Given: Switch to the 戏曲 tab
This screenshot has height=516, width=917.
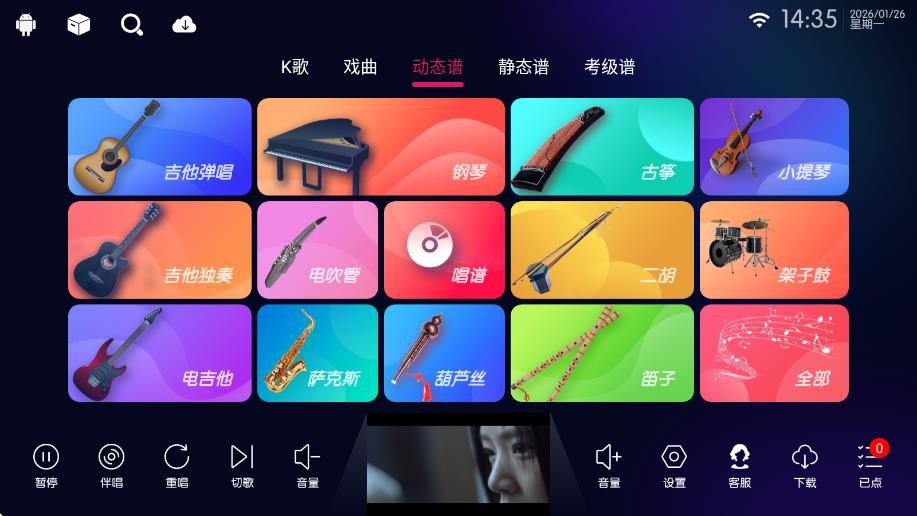Looking at the screenshot, I should 360,67.
